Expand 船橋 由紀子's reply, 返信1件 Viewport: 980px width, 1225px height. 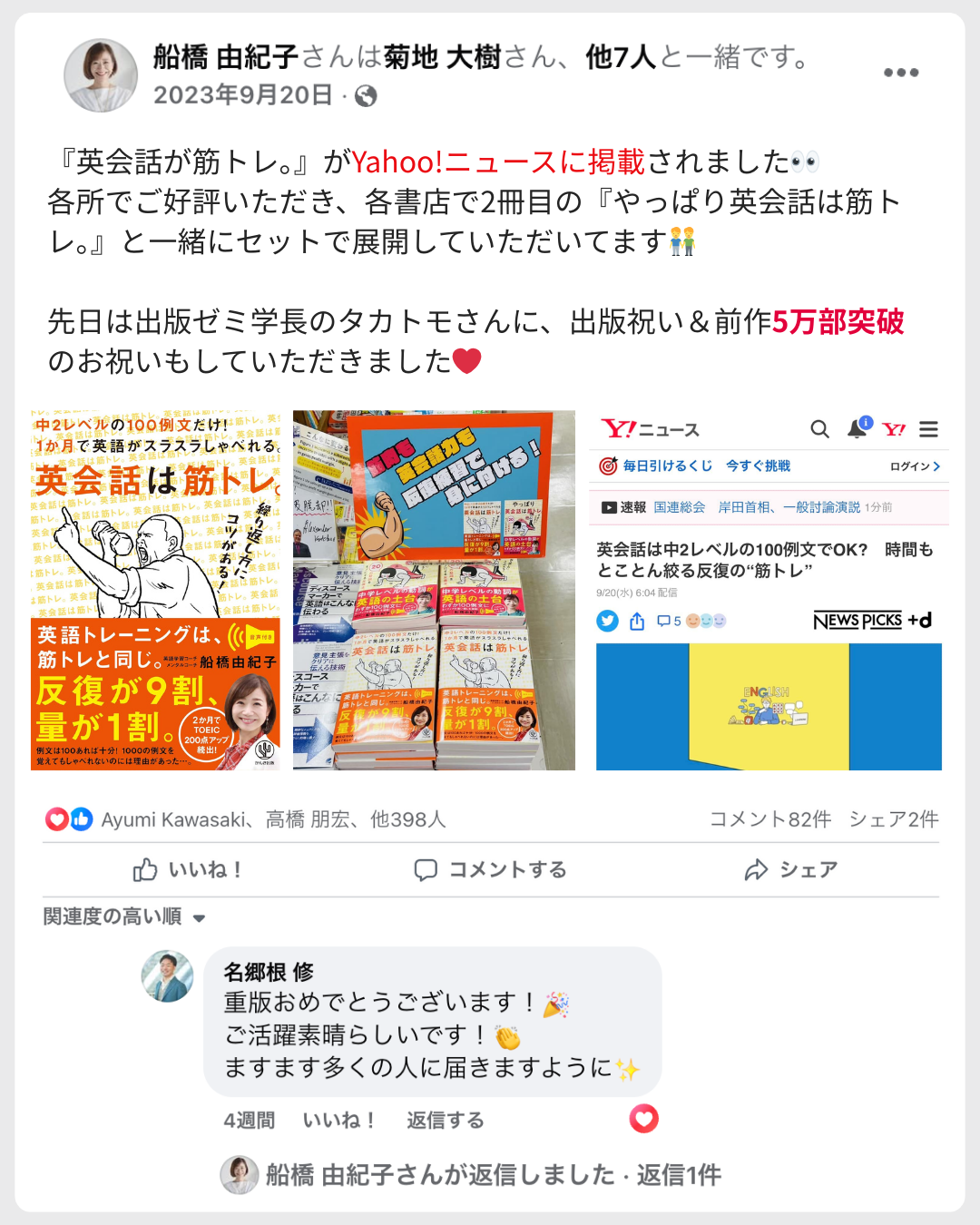point(493,1175)
